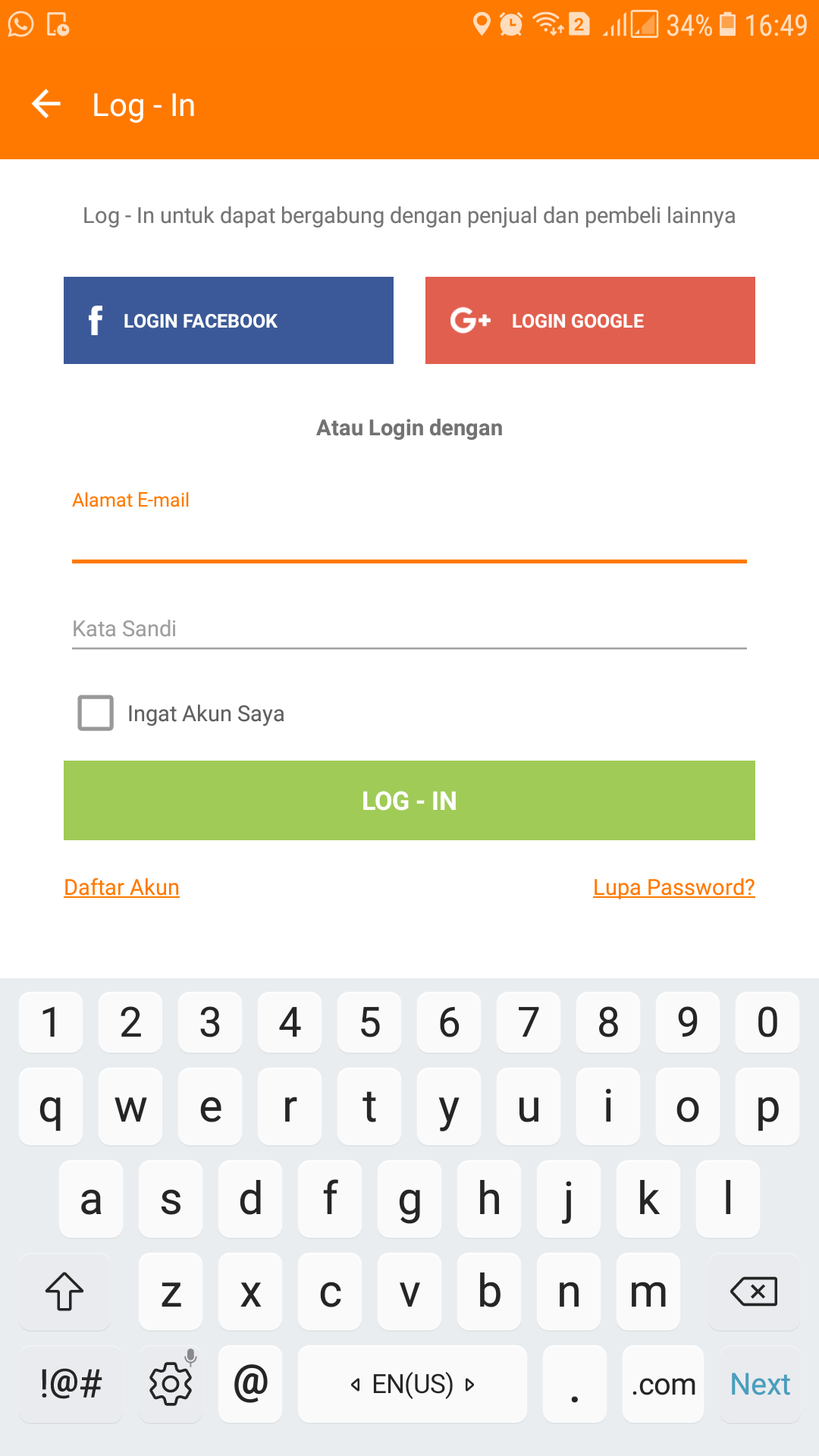Log in with Facebook
This screenshot has width=819, height=1456.
pos(228,320)
